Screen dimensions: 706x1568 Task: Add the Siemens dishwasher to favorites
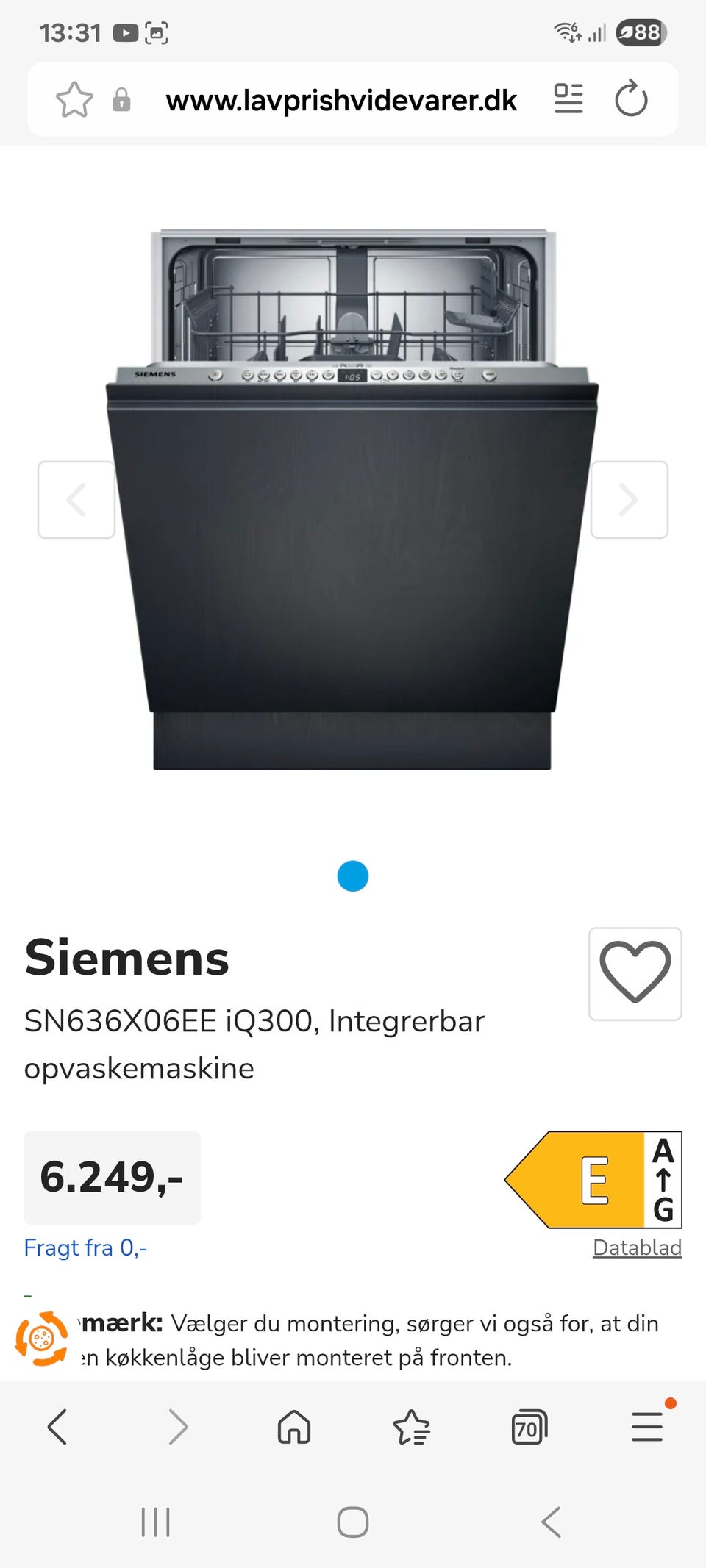pyautogui.click(x=635, y=973)
